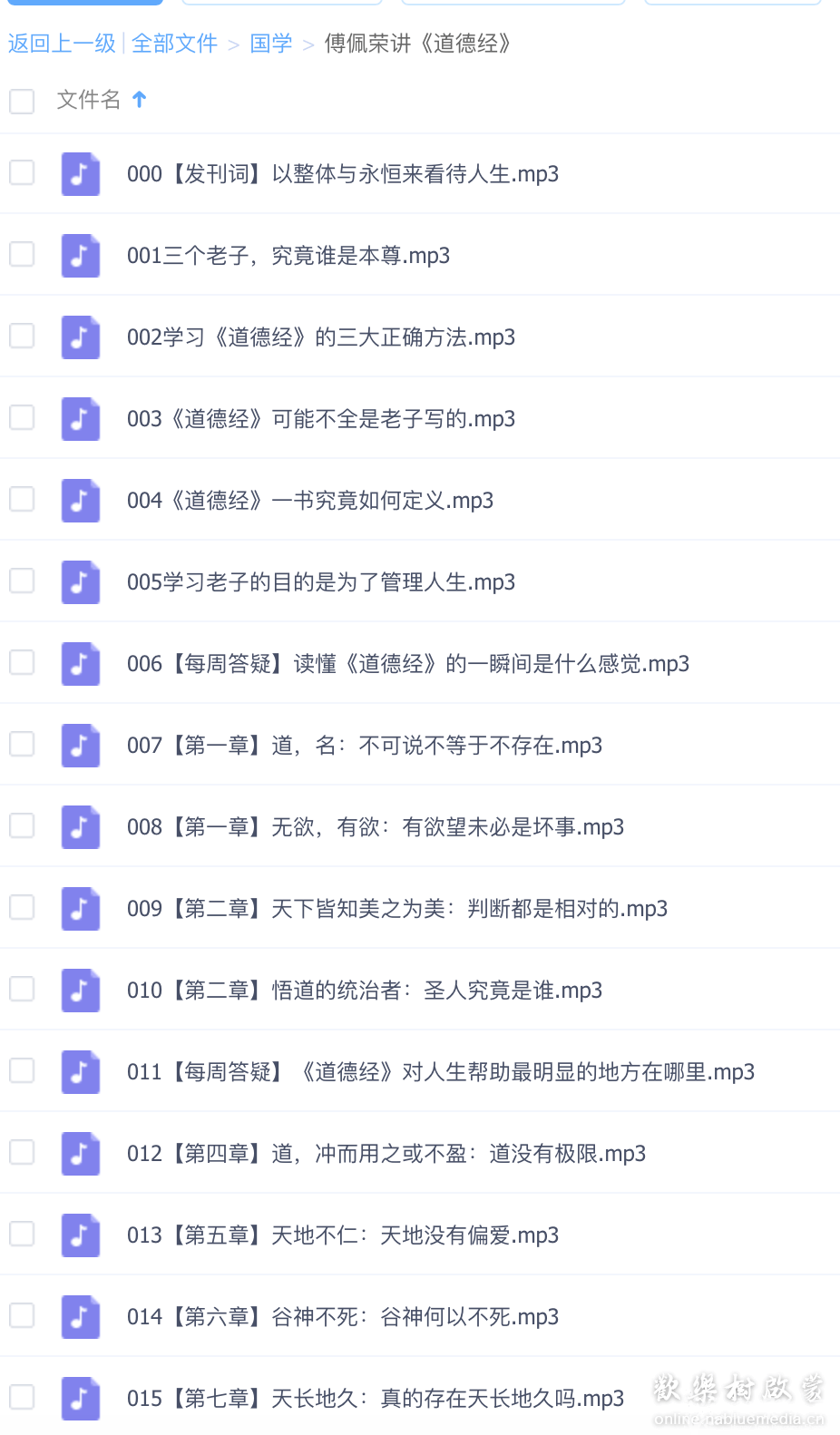Viewport: 840px width, 1435px height.
Task: Select the music icon of 011【每周答疑】
Action: [x=80, y=1071]
